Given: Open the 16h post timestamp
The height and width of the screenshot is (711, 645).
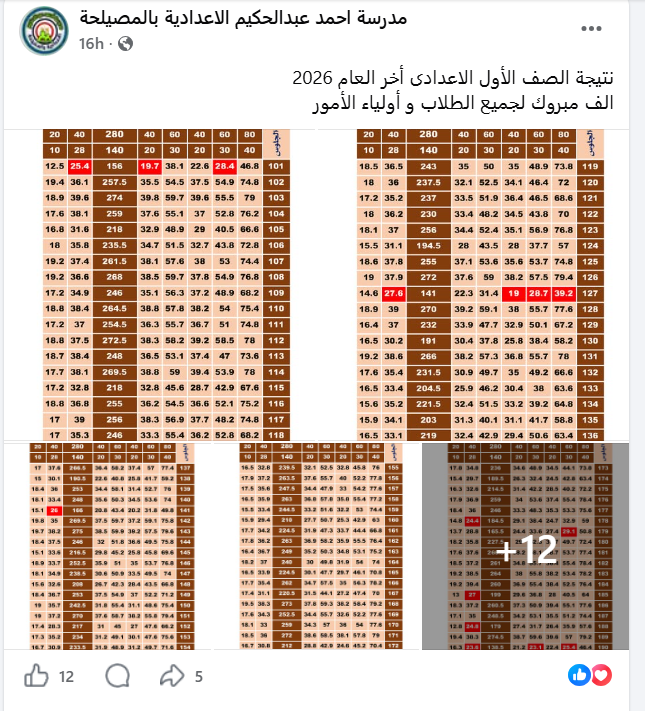Looking at the screenshot, I should pos(91,44).
